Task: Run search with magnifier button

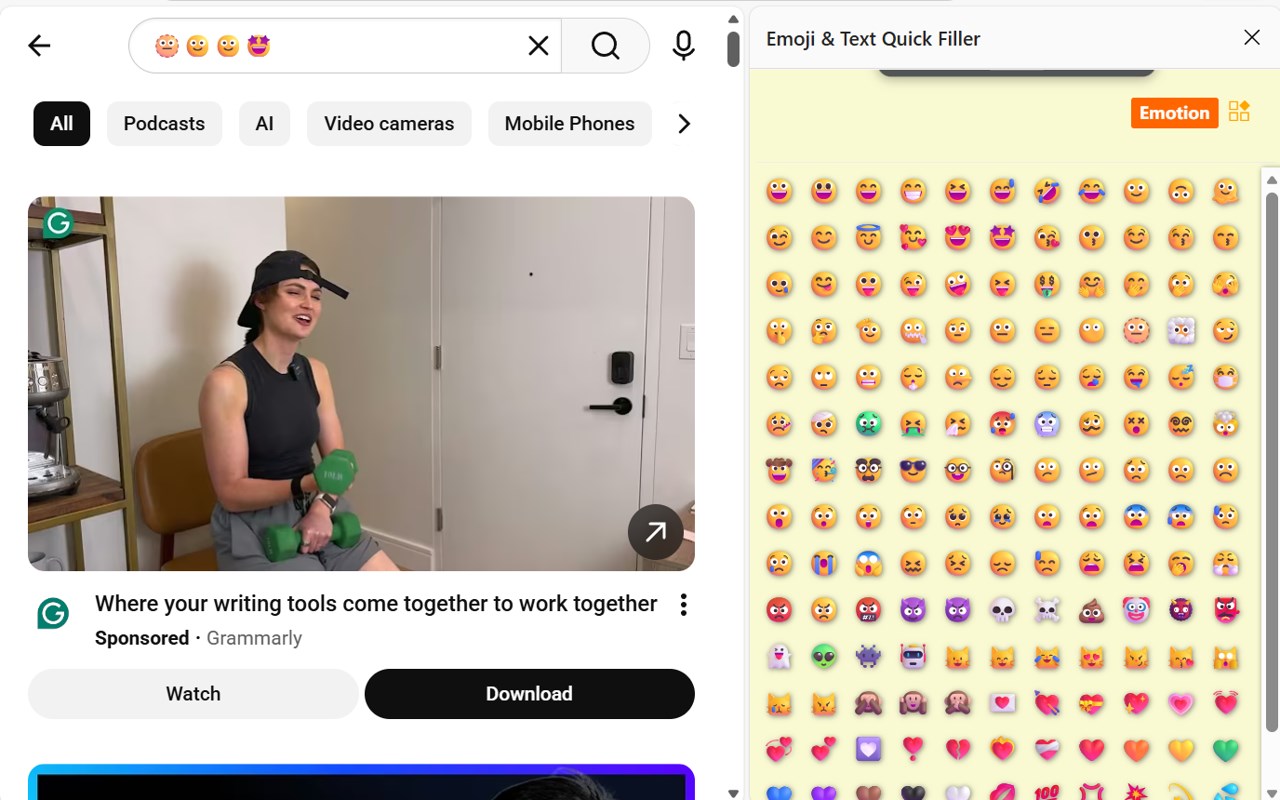Action: pyautogui.click(x=605, y=45)
